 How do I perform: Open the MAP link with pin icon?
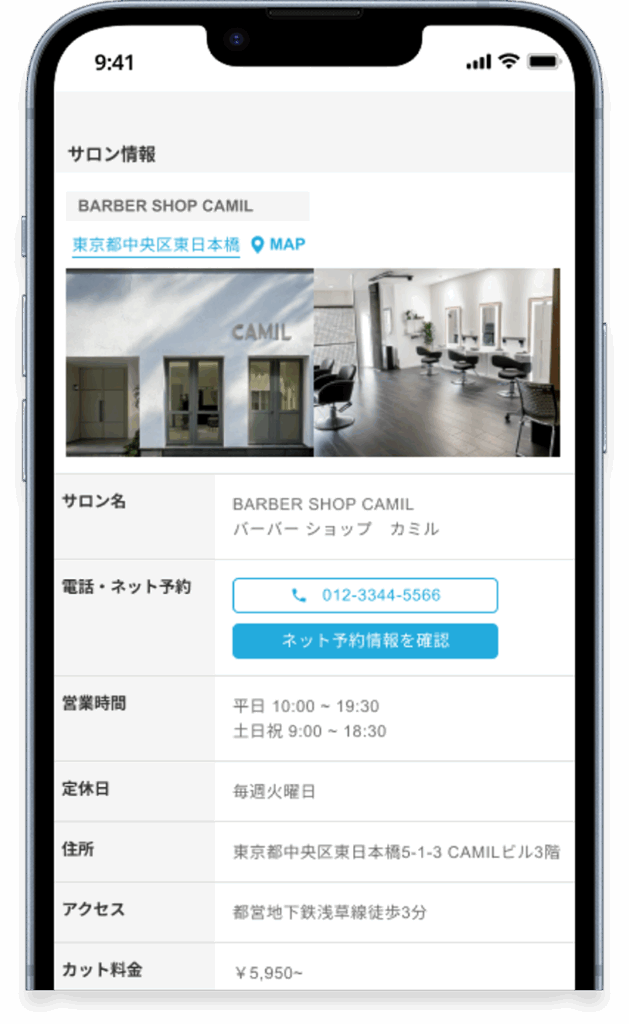tap(278, 244)
